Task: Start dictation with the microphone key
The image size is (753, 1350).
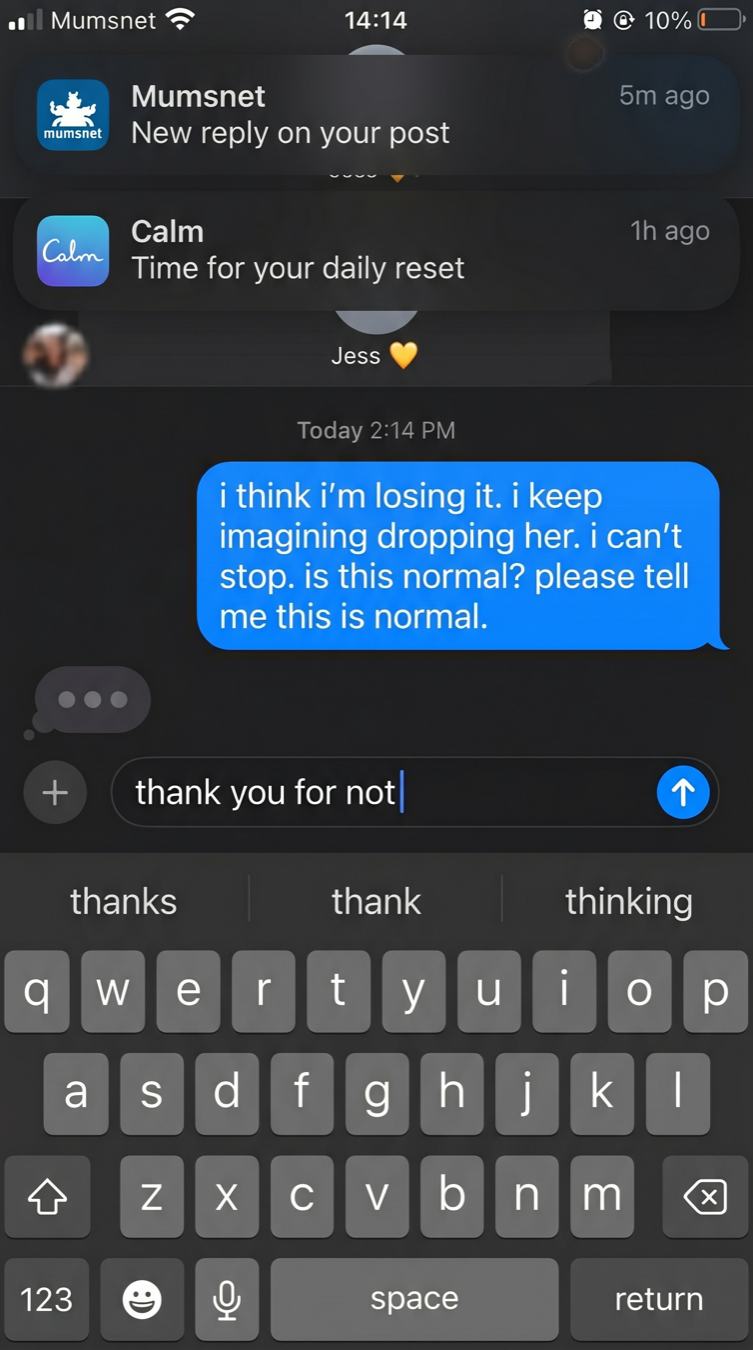Action: click(227, 1299)
